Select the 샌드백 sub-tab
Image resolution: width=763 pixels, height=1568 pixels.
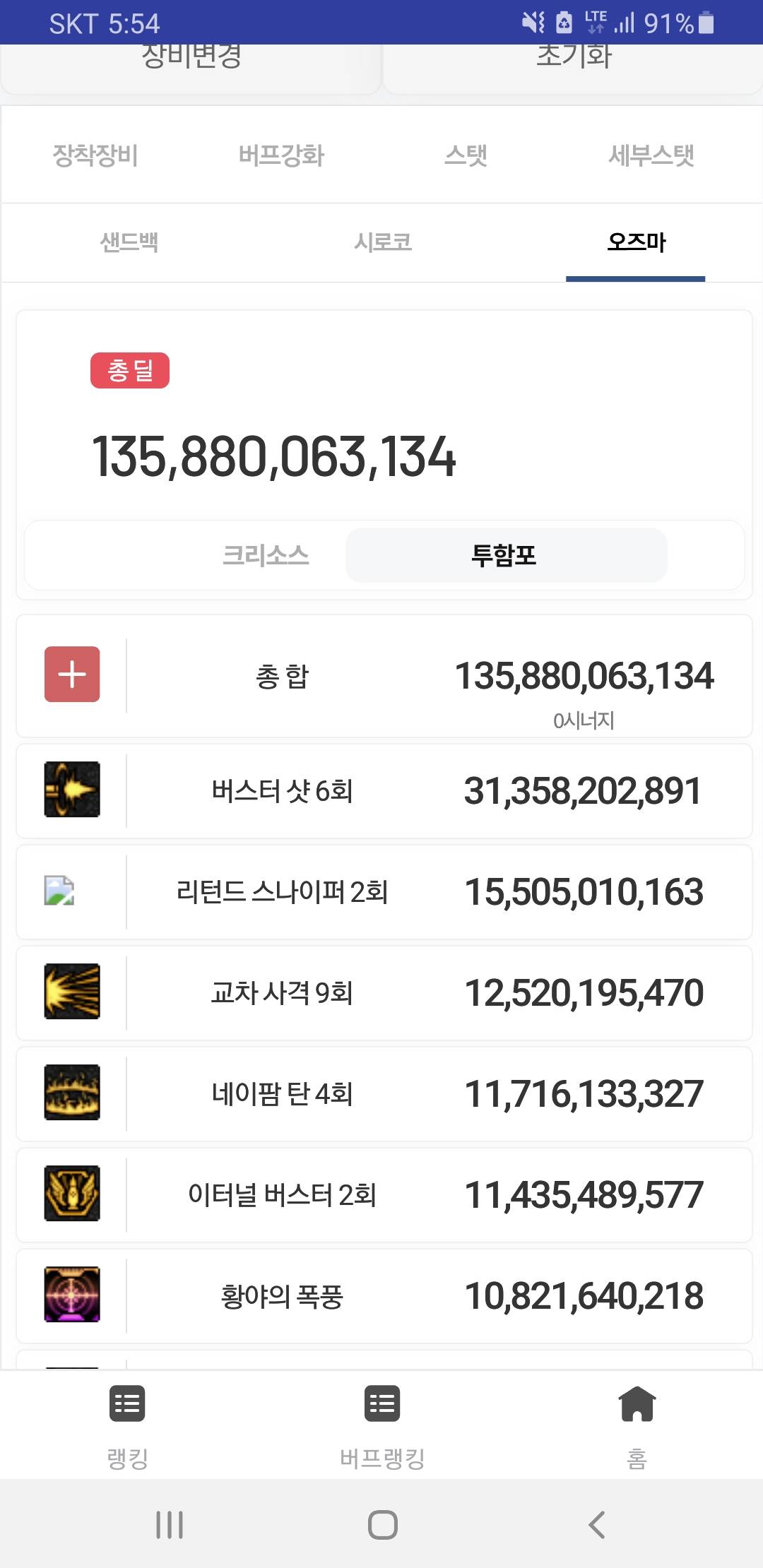(x=129, y=242)
